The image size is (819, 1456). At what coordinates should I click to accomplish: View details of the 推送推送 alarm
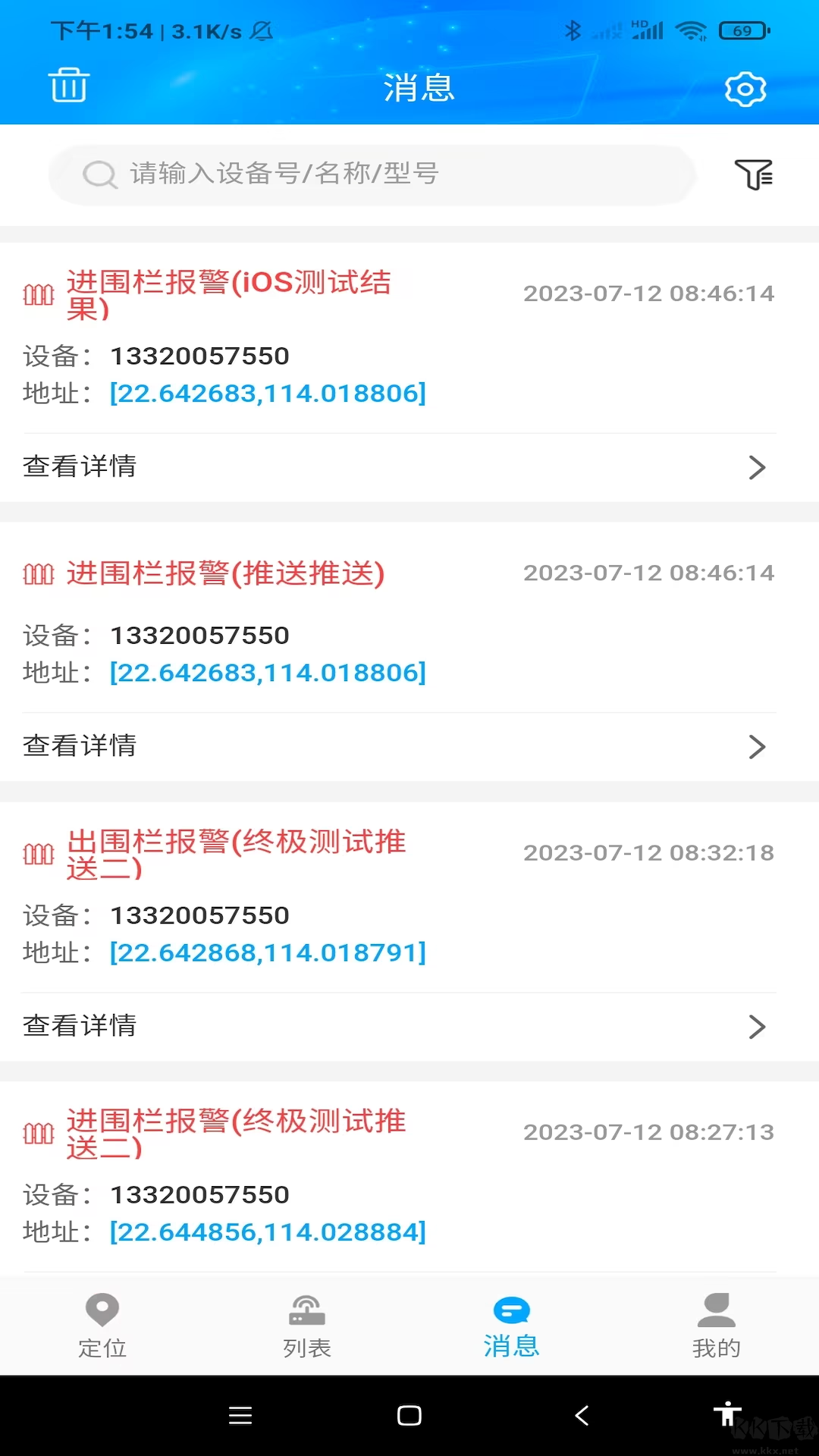click(x=394, y=746)
